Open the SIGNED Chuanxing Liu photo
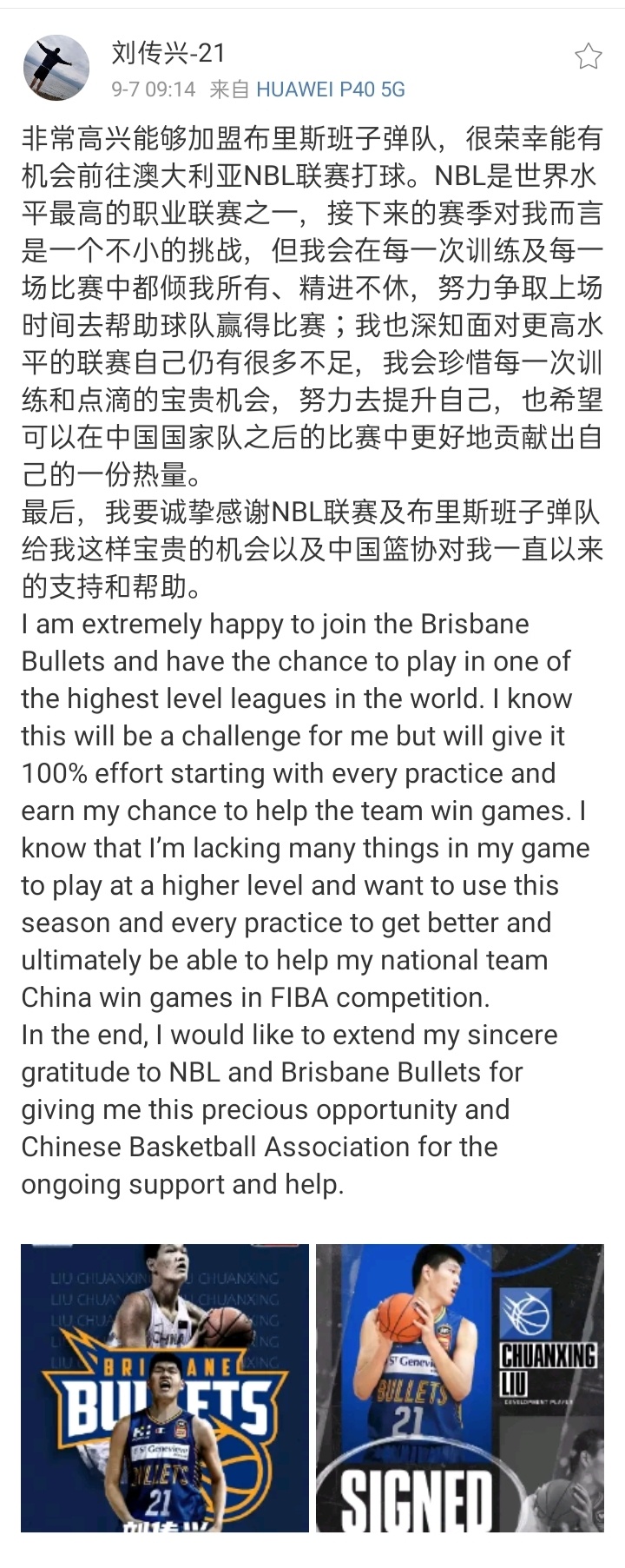This screenshot has width=625, height=1568. (459, 1387)
